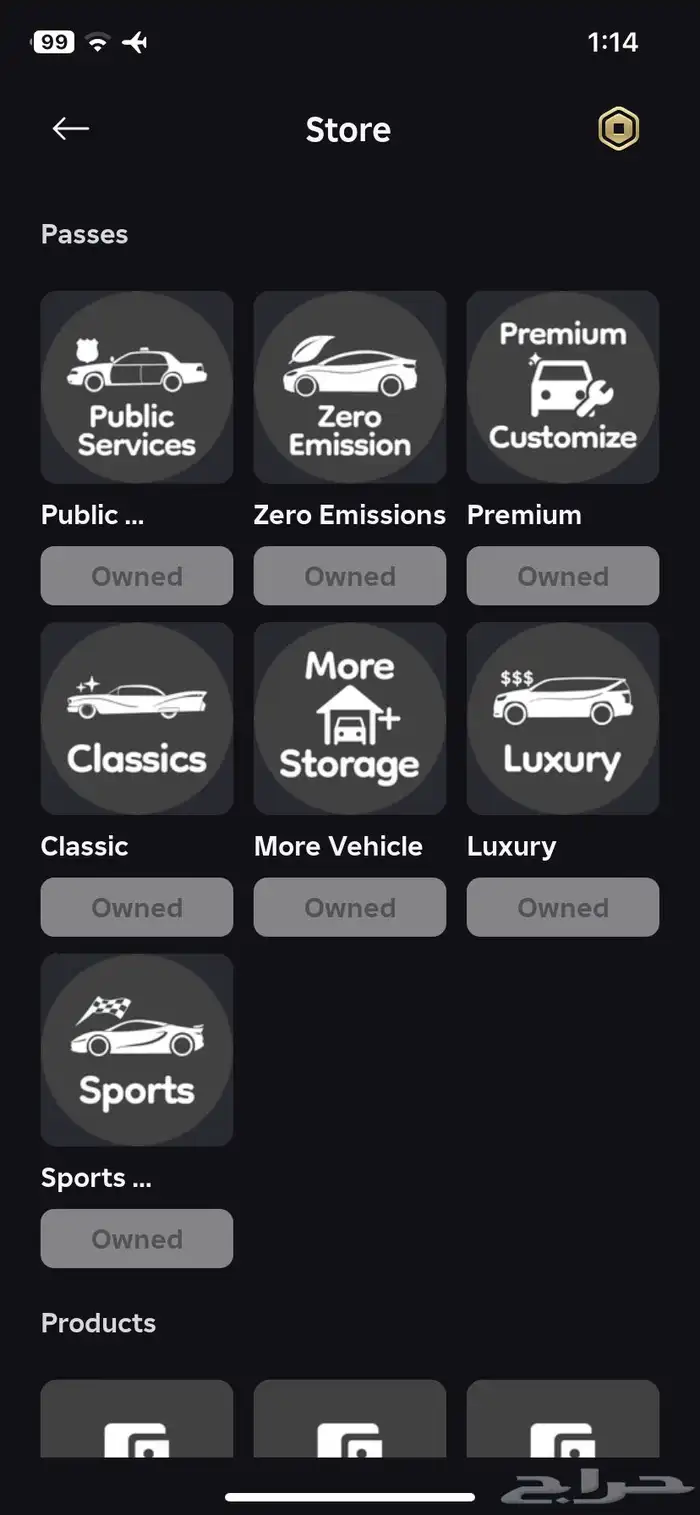The width and height of the screenshot is (700, 1515).
Task: Open the Robux balance icon
Action: point(618,129)
